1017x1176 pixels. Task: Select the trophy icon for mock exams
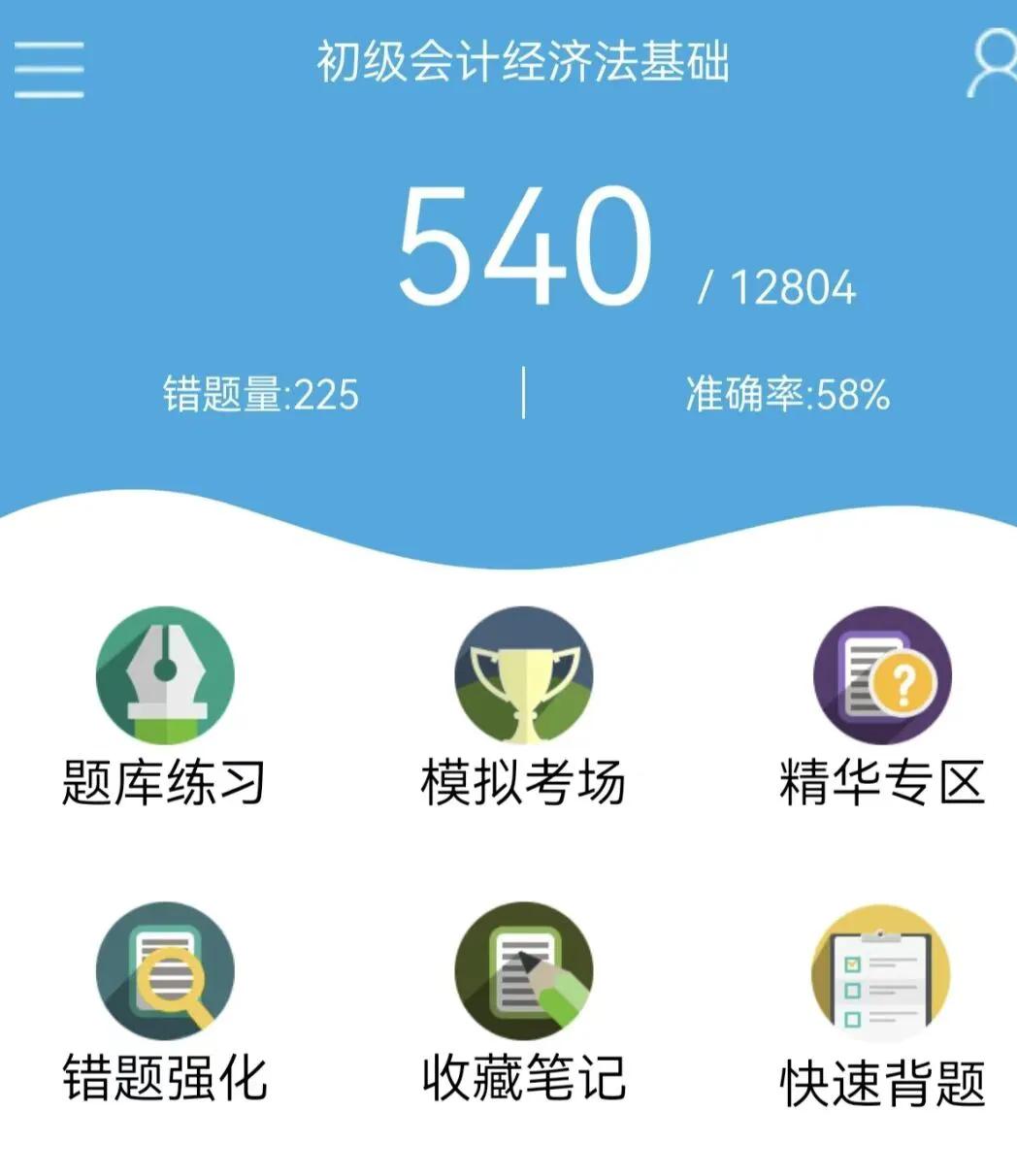click(x=524, y=674)
